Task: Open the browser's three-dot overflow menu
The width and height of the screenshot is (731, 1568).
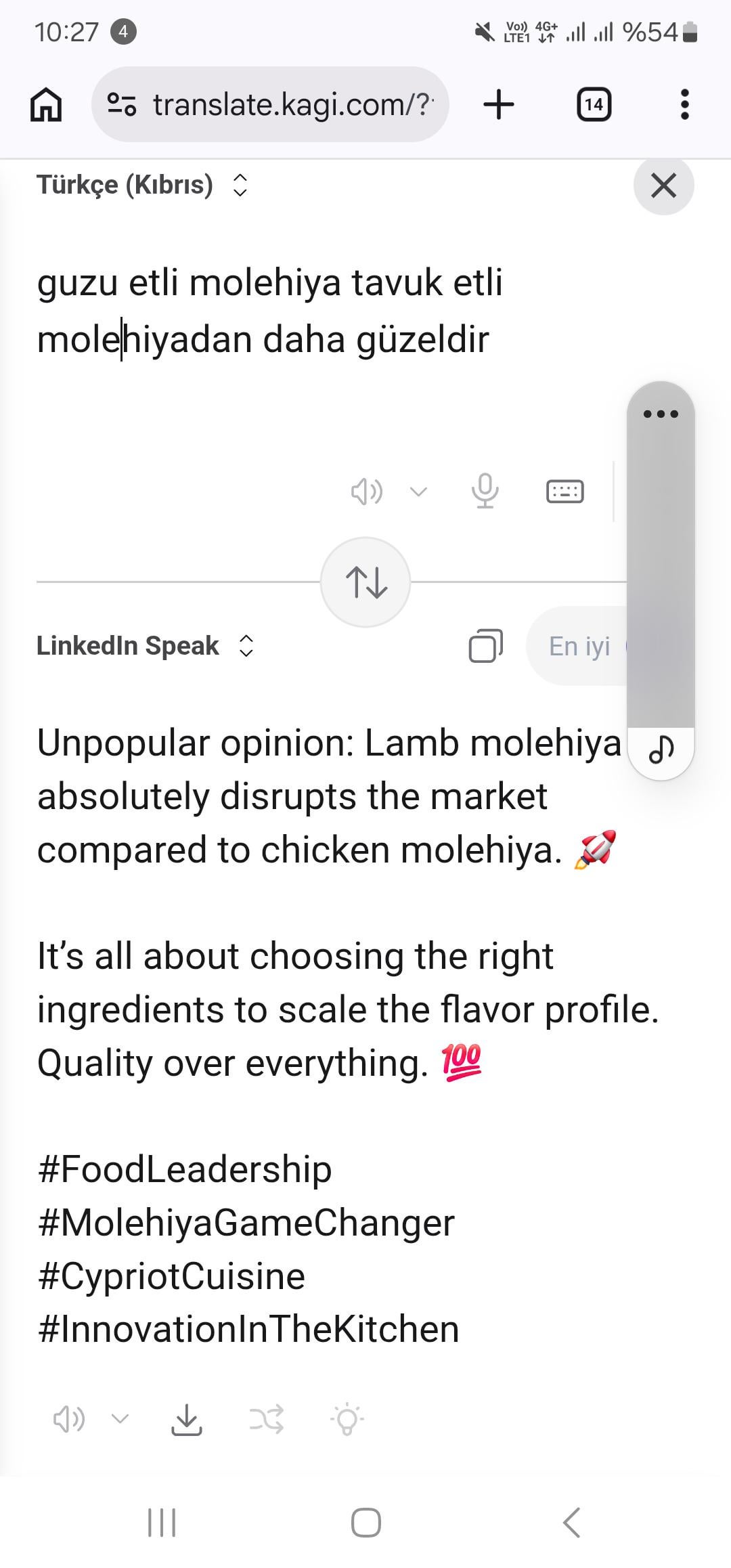Action: click(684, 105)
